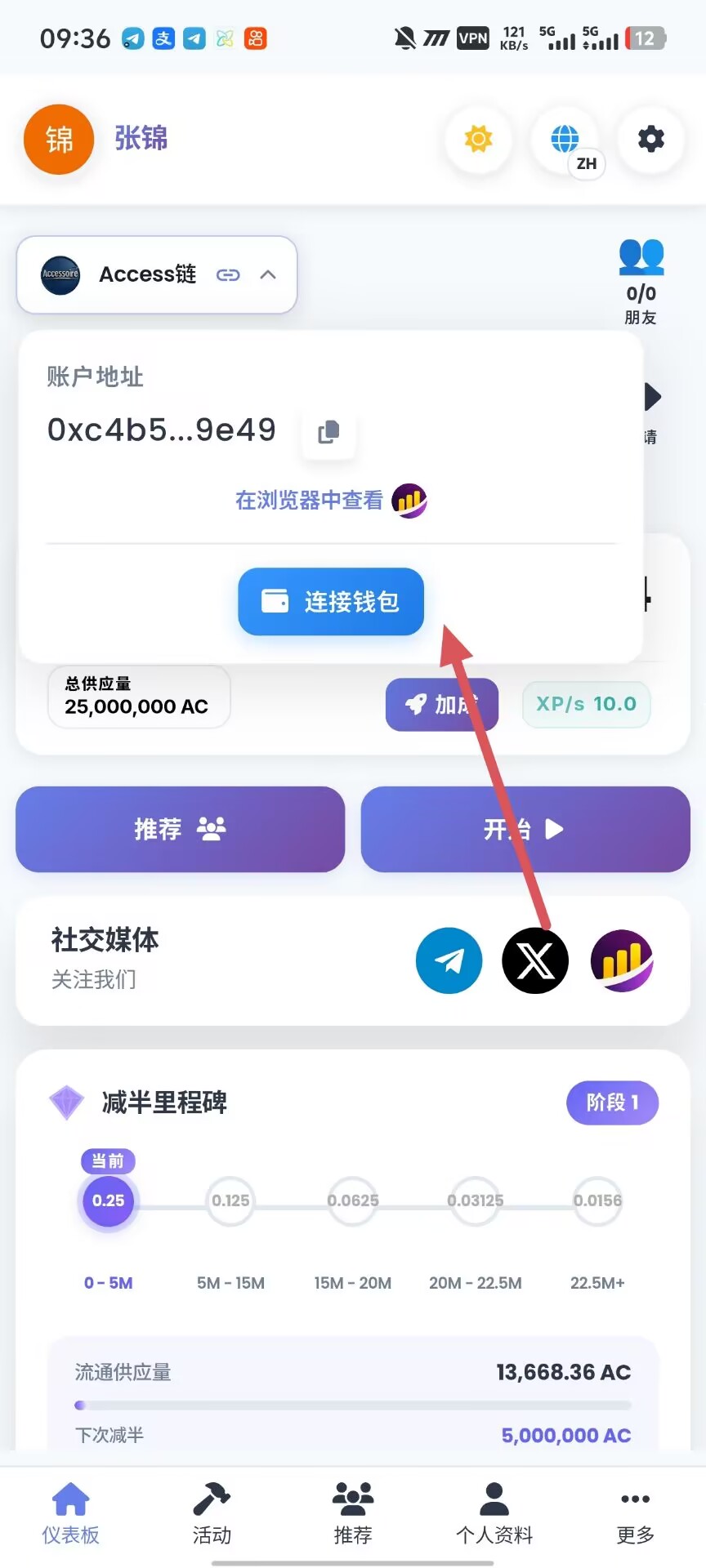Viewport: 706px width, 1568px height.
Task: Open the X social media icon
Action: (535, 960)
